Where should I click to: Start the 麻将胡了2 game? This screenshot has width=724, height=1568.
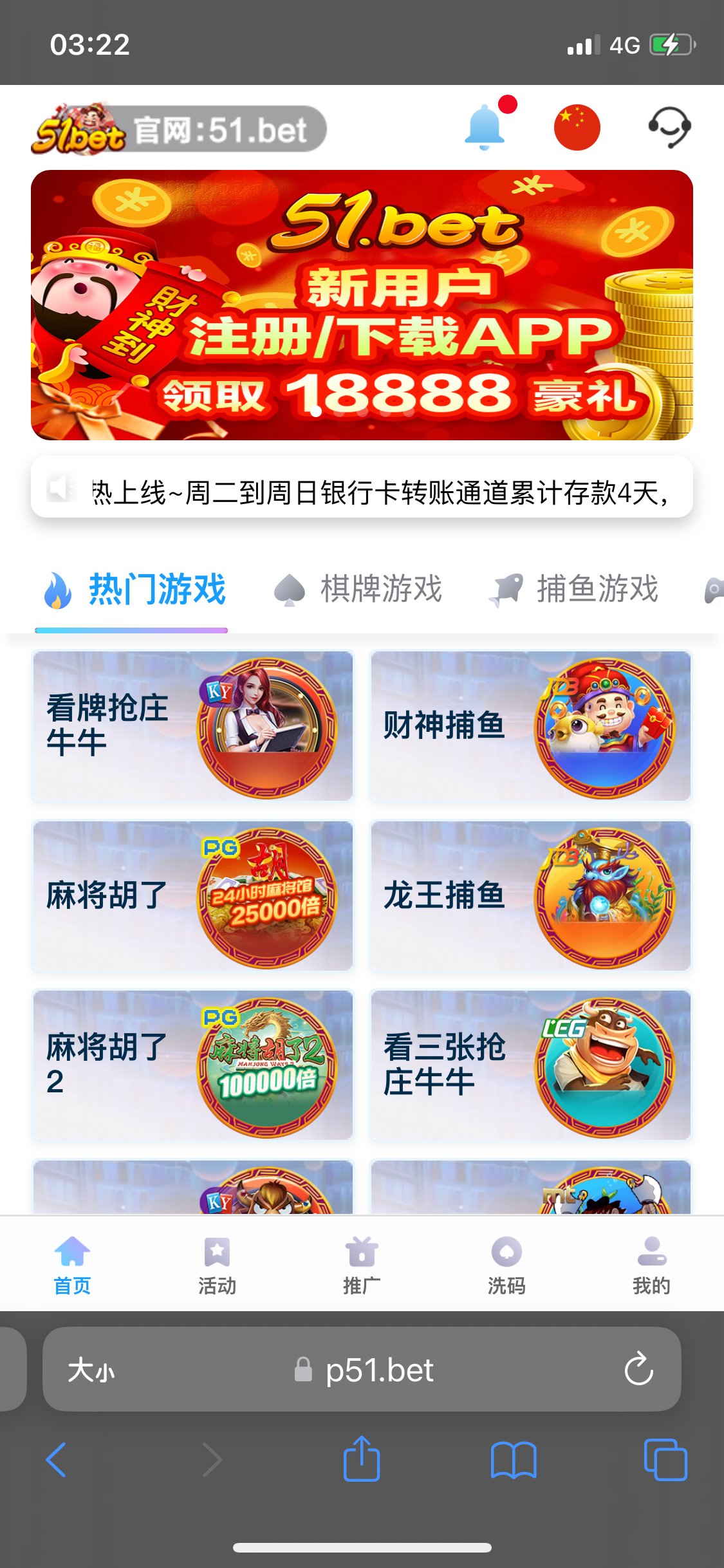pos(192,1065)
